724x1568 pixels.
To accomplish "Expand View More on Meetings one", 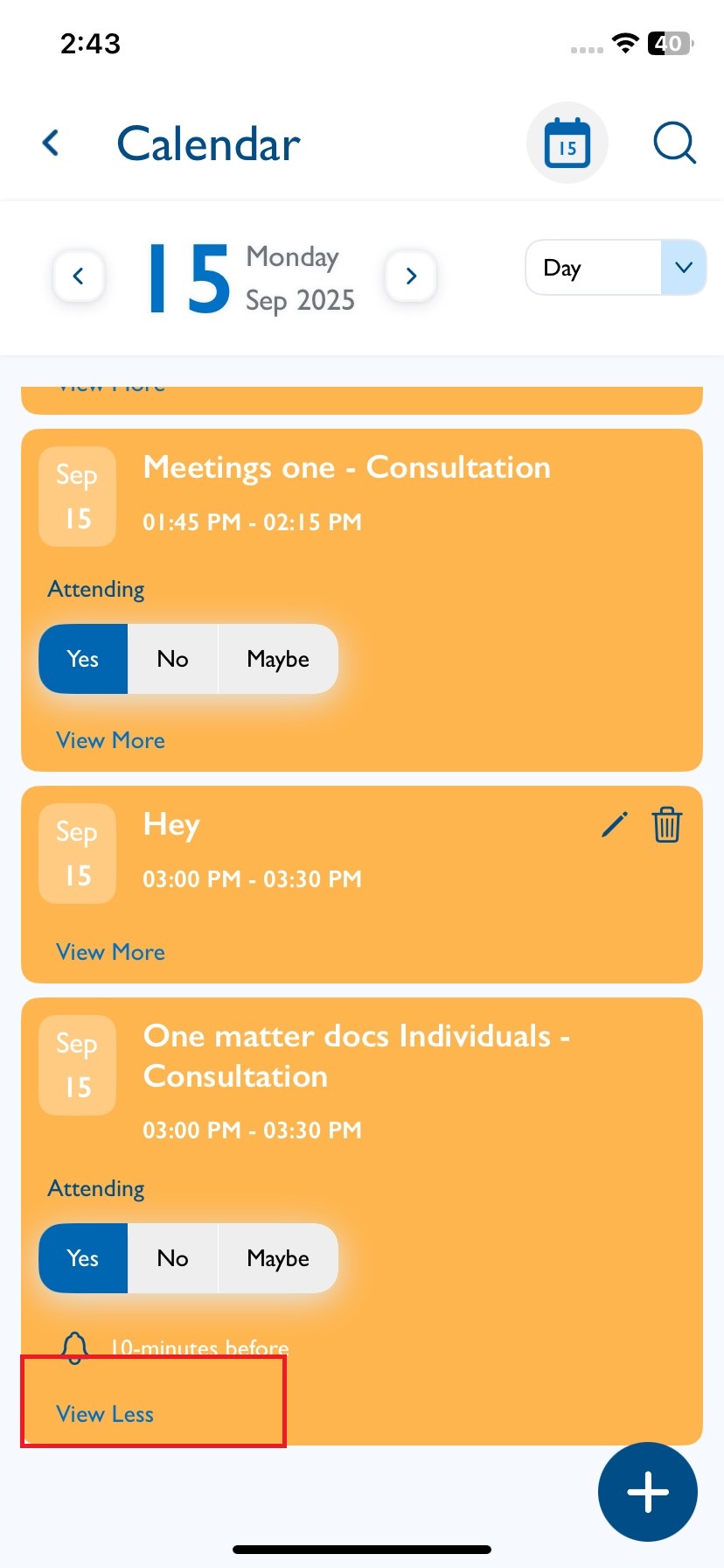I will click(x=110, y=740).
